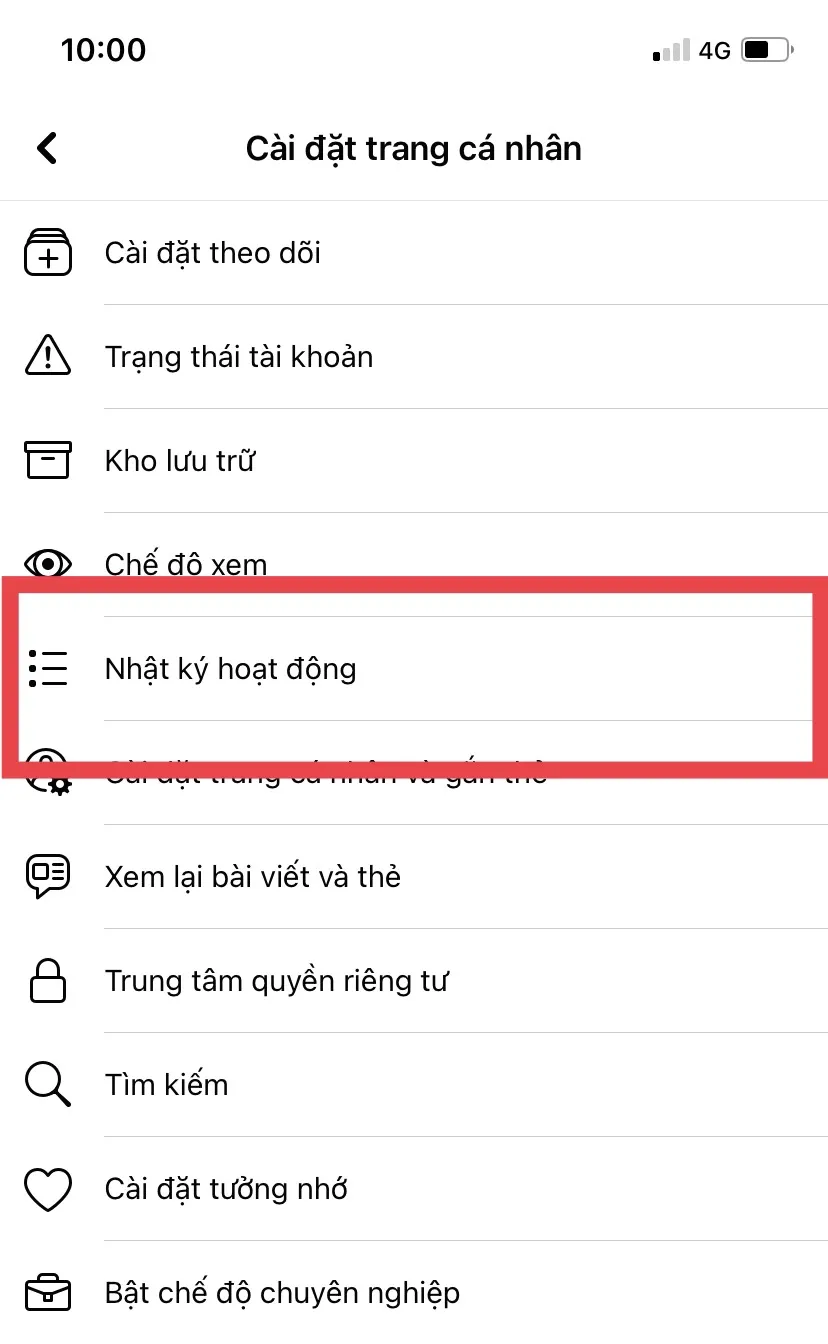
Task: Click the briefcase icon beside Bật chế độ chuyên nghiệp
Action: [47, 1292]
